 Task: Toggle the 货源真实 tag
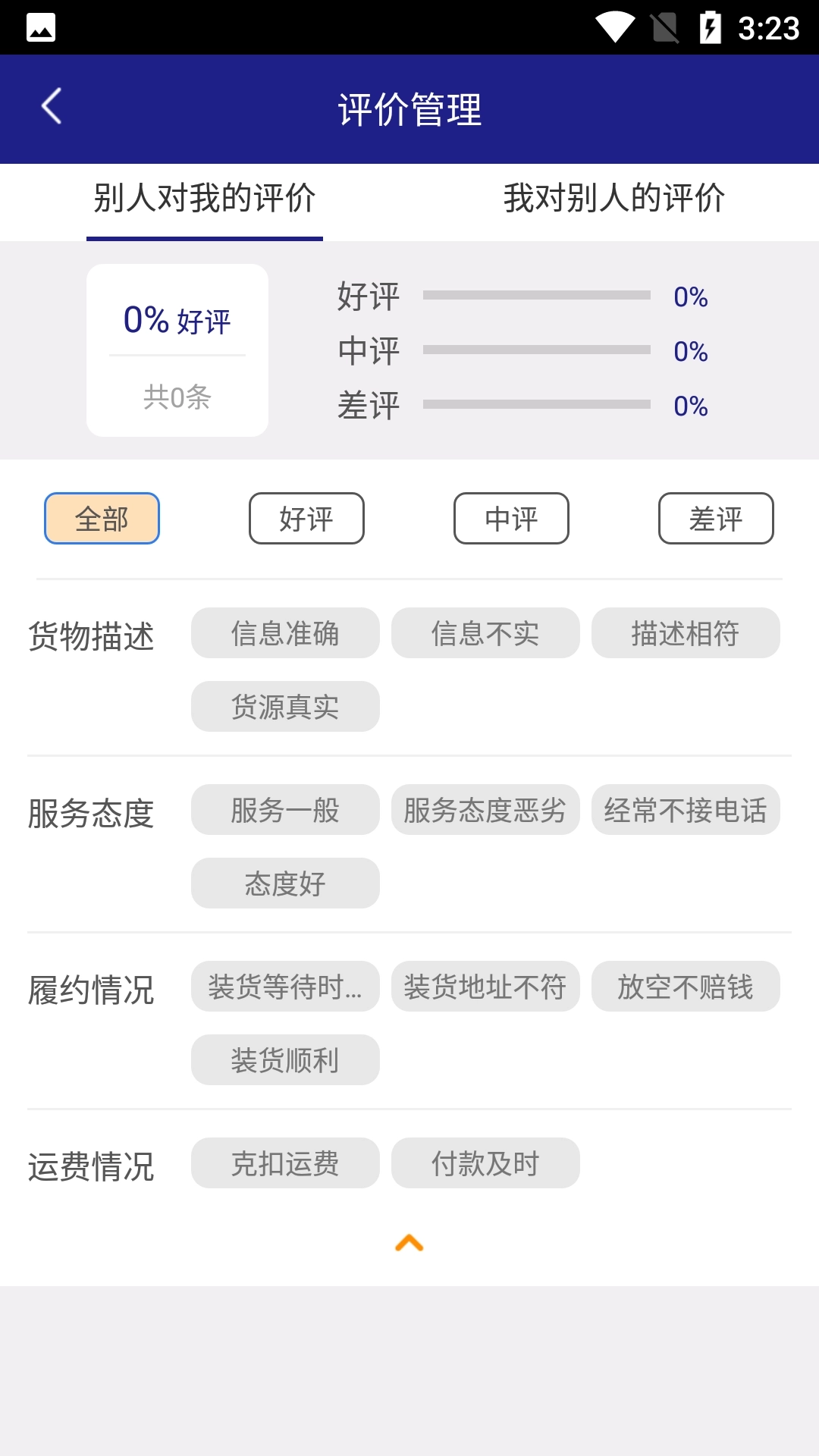(285, 706)
